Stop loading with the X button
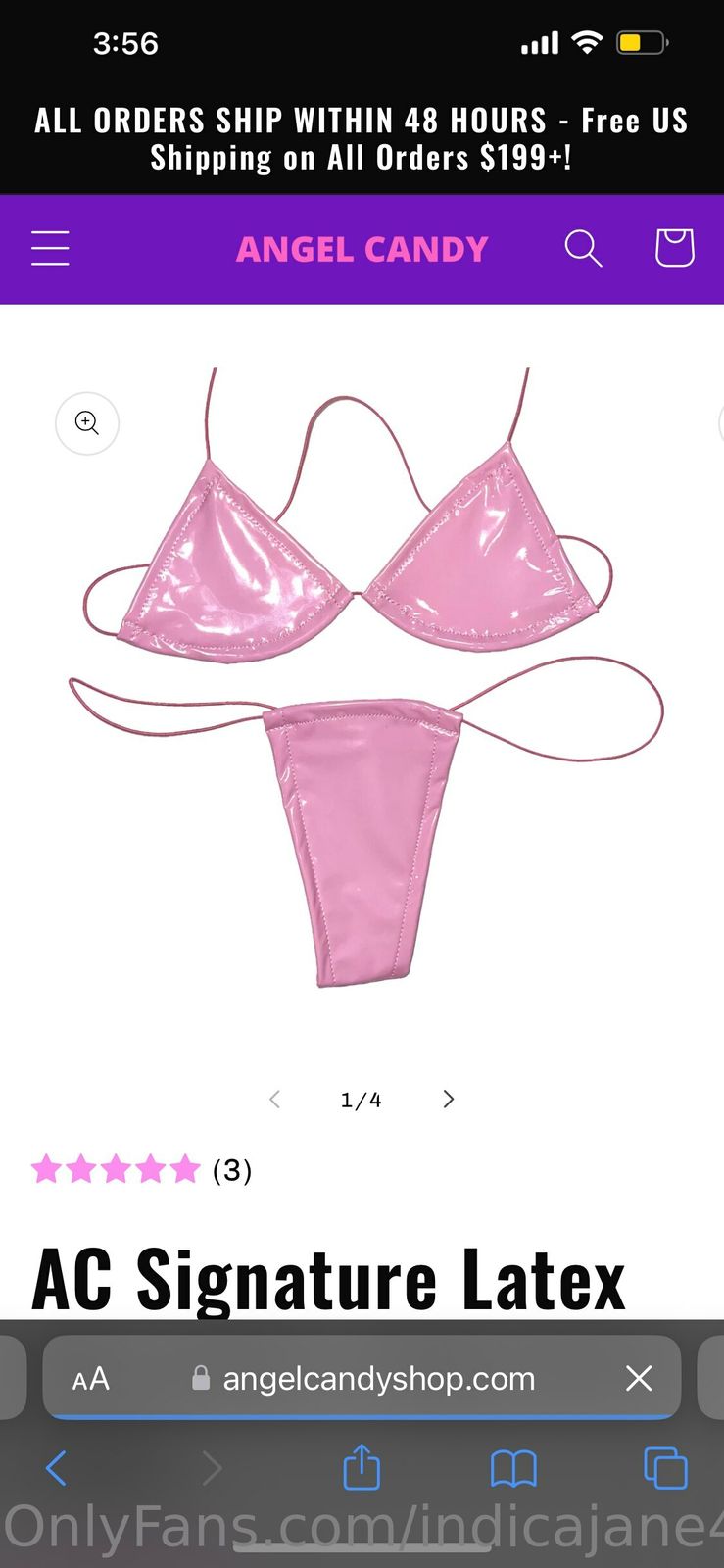Screen dimensions: 724x1568 [x=639, y=1379]
